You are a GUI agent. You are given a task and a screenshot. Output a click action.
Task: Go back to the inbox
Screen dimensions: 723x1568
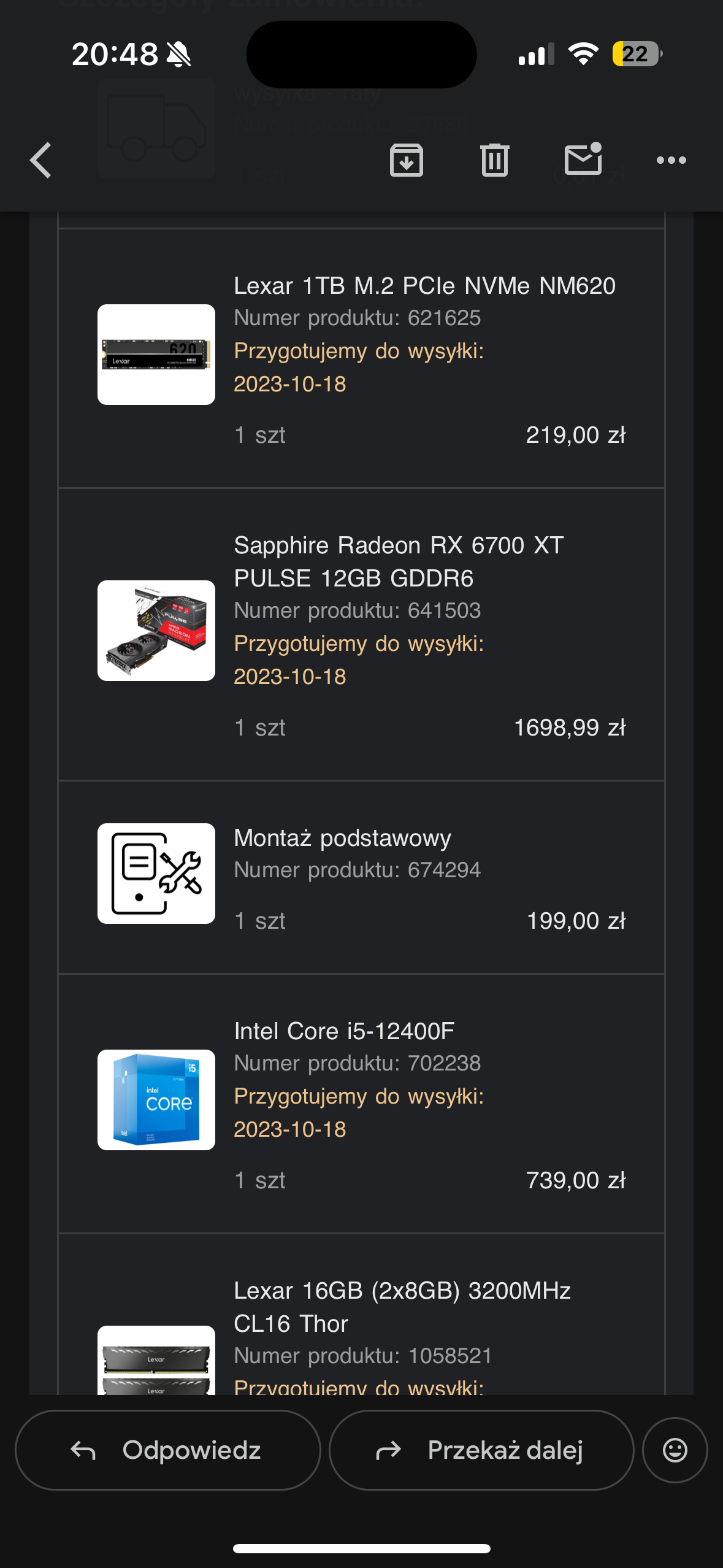click(x=41, y=160)
